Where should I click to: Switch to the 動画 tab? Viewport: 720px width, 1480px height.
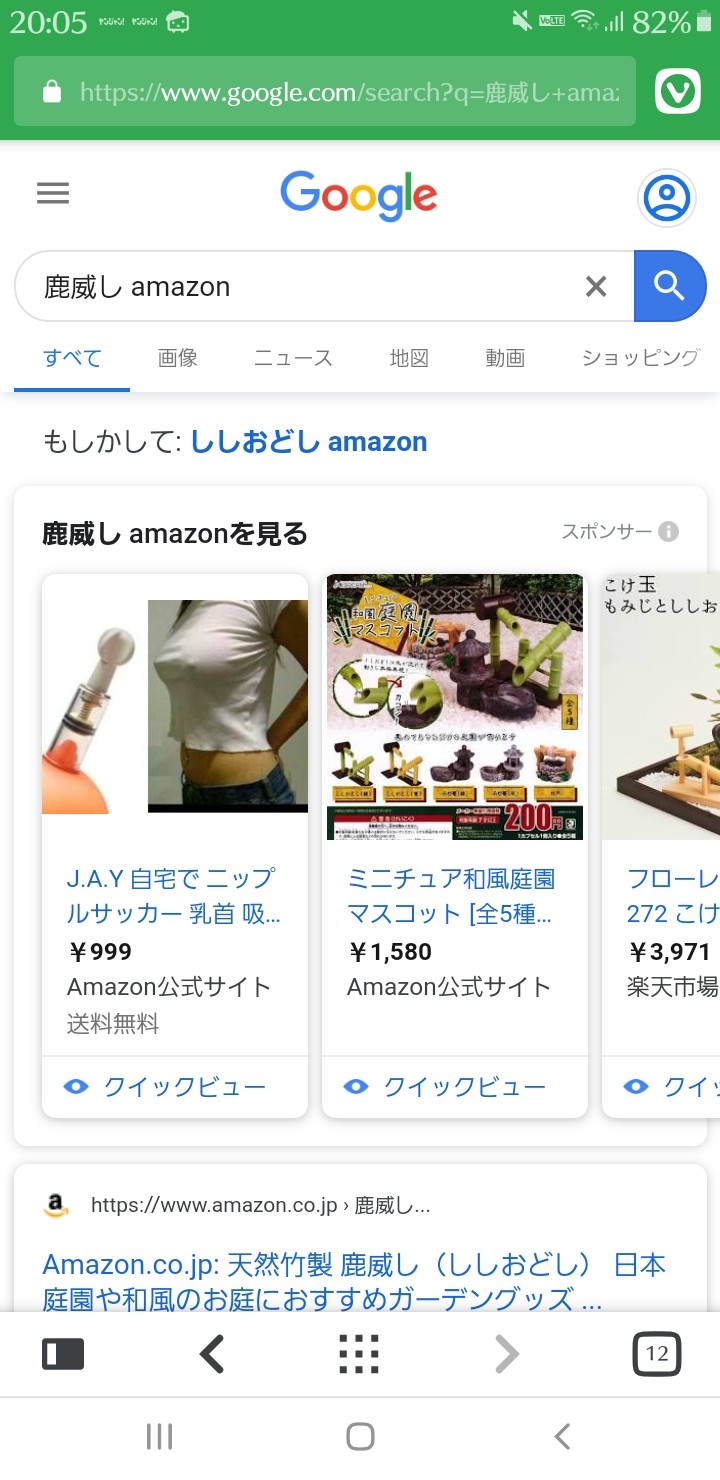click(505, 358)
